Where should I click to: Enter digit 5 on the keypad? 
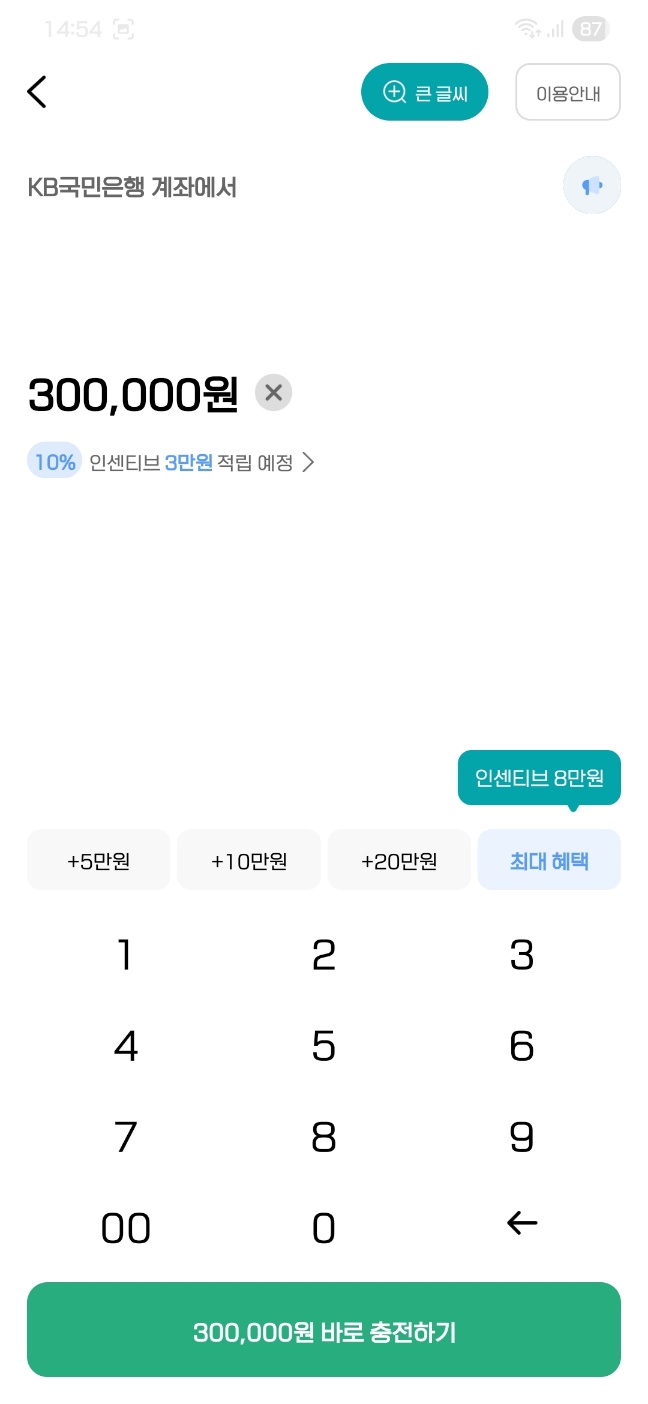point(324,1046)
